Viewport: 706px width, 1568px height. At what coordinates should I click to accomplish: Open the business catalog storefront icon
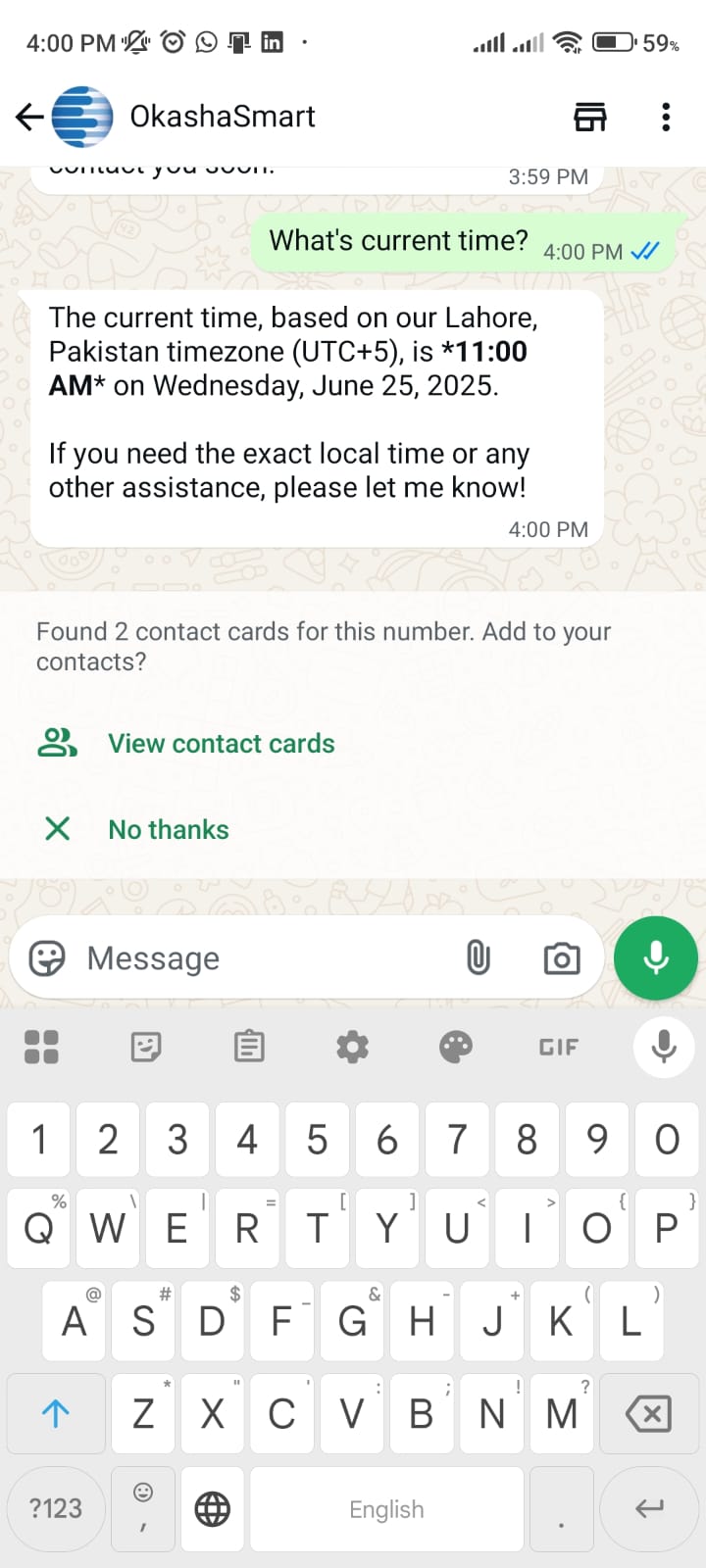(590, 117)
